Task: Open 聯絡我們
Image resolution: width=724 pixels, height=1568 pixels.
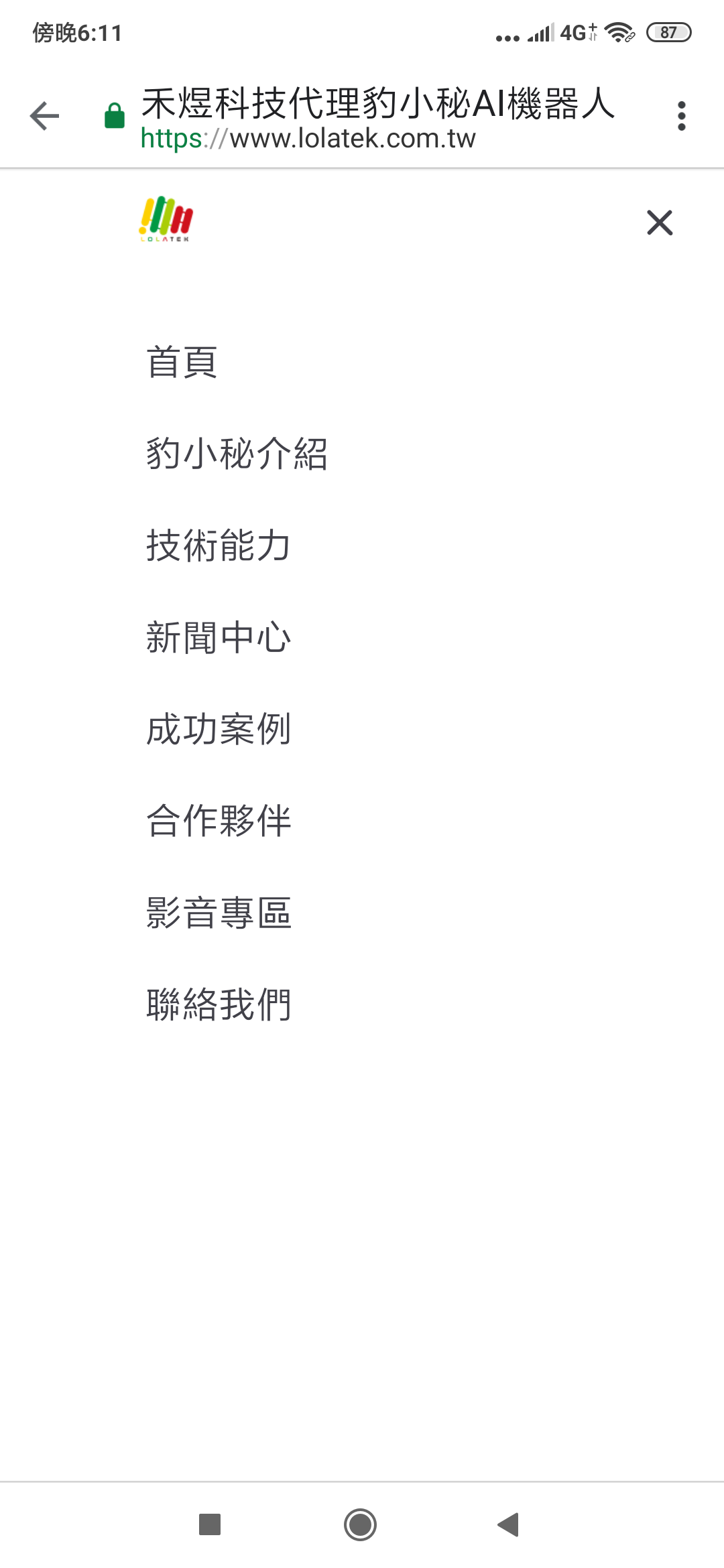Action: pyautogui.click(x=219, y=1004)
